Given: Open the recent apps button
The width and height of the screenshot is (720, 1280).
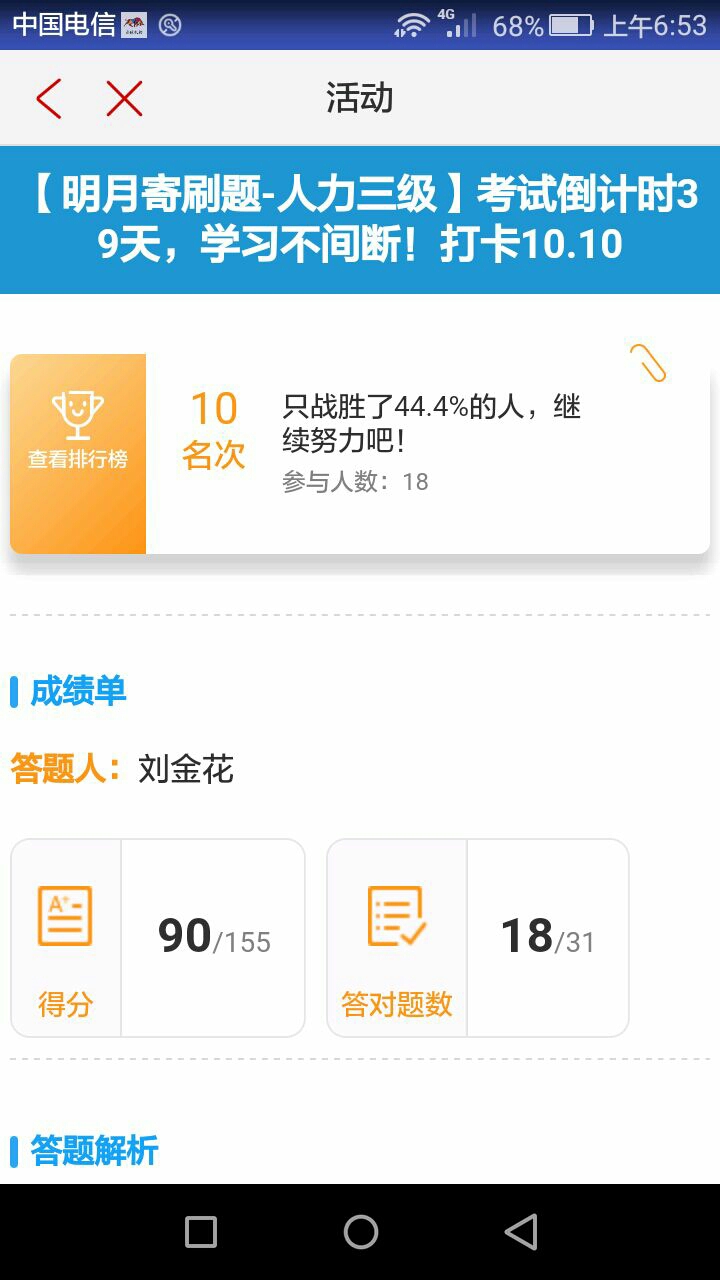Looking at the screenshot, I should (201, 1232).
